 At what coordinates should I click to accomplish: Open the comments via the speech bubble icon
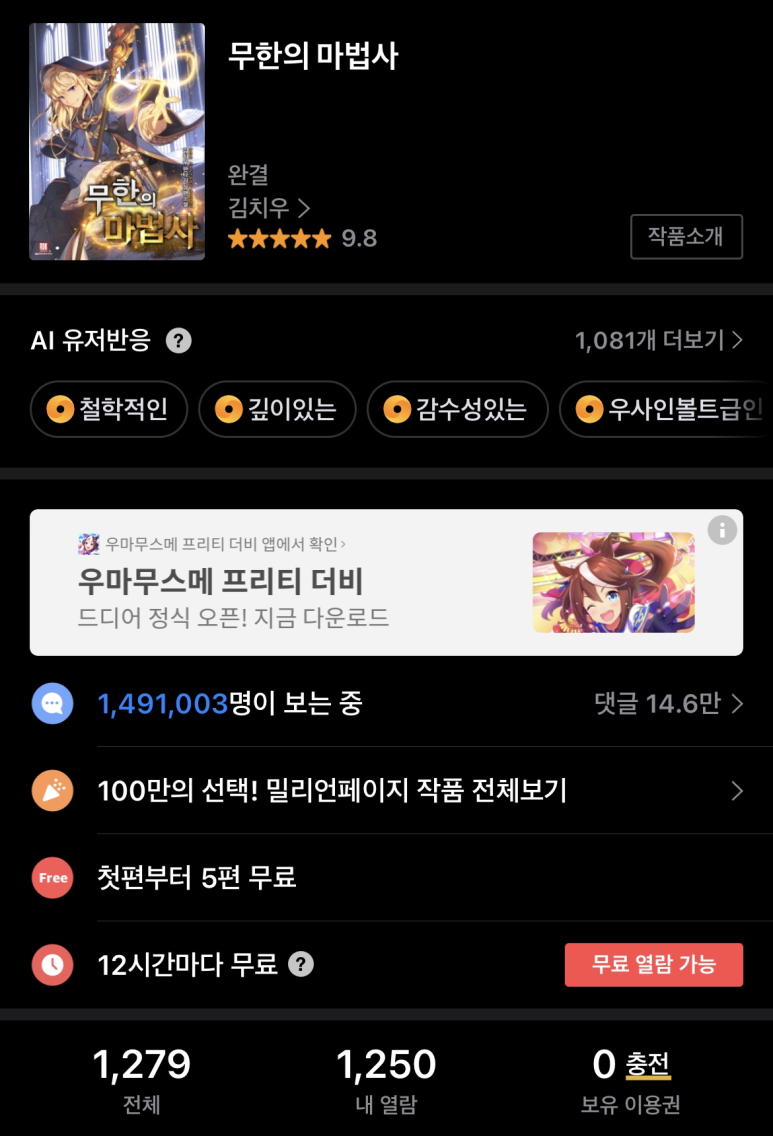pos(51,703)
